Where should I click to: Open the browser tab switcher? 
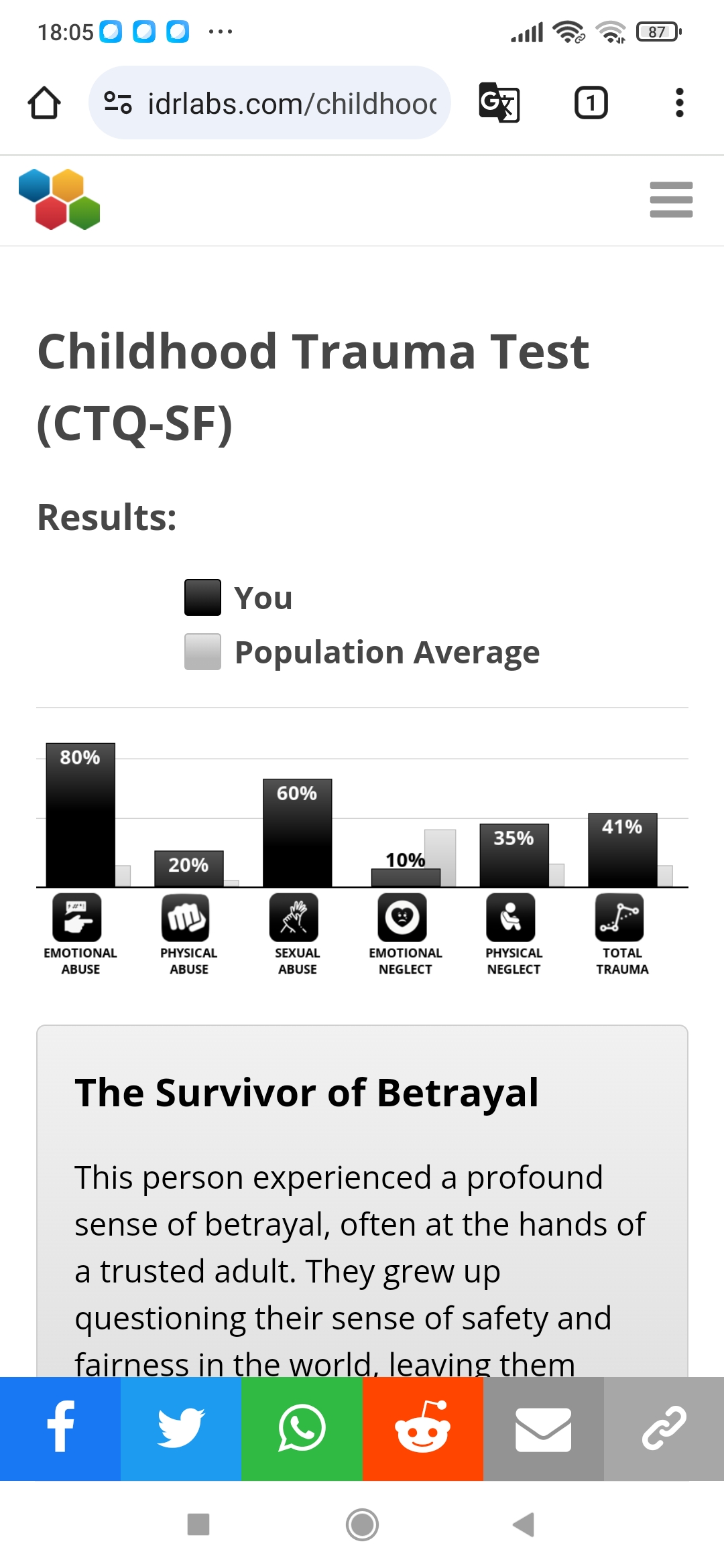pos(591,103)
